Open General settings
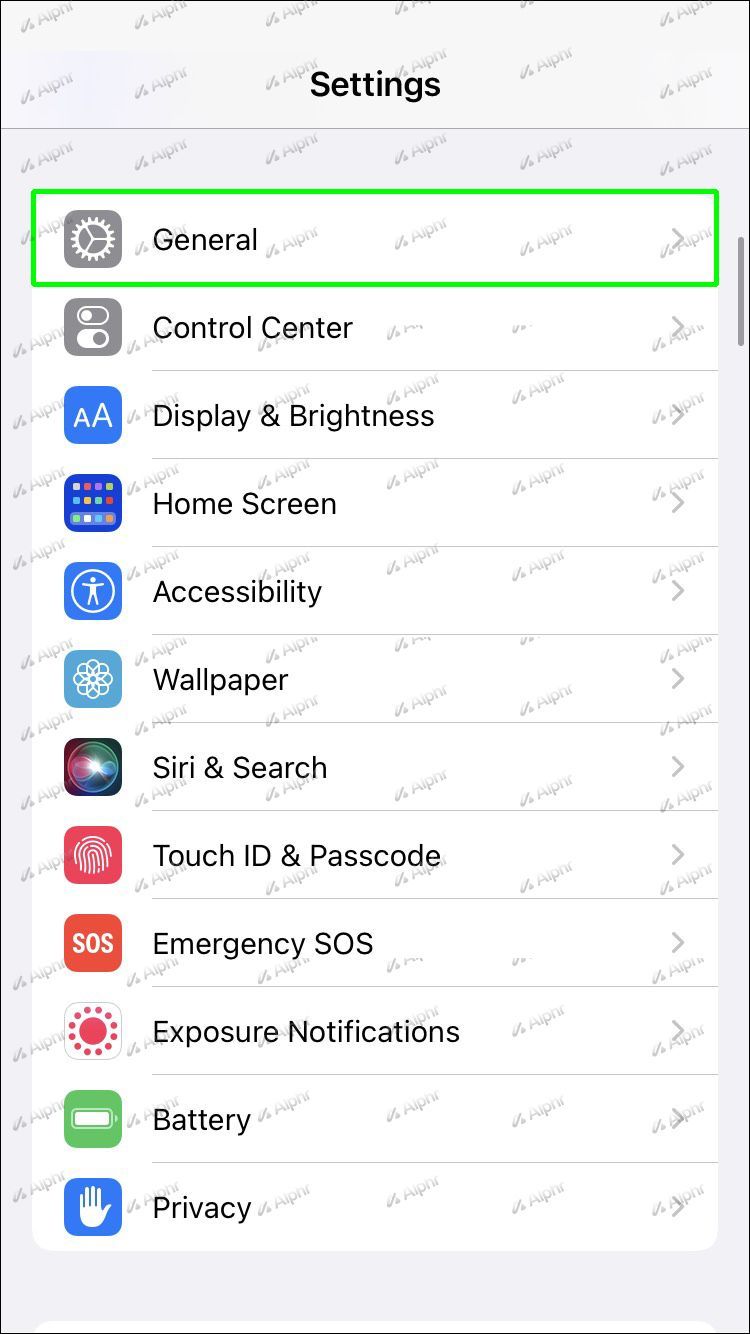Image resolution: width=750 pixels, height=1334 pixels. pyautogui.click(x=375, y=239)
